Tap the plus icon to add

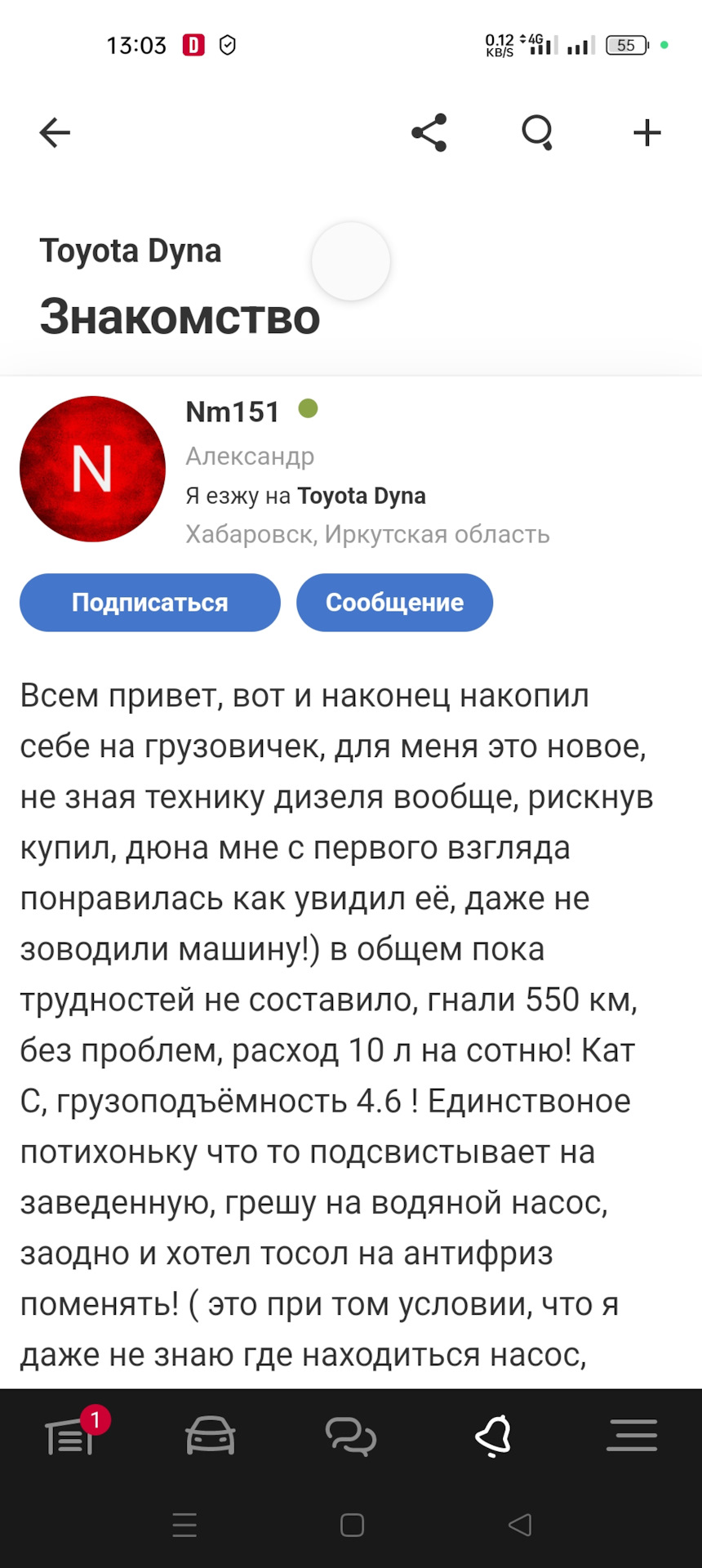646,132
